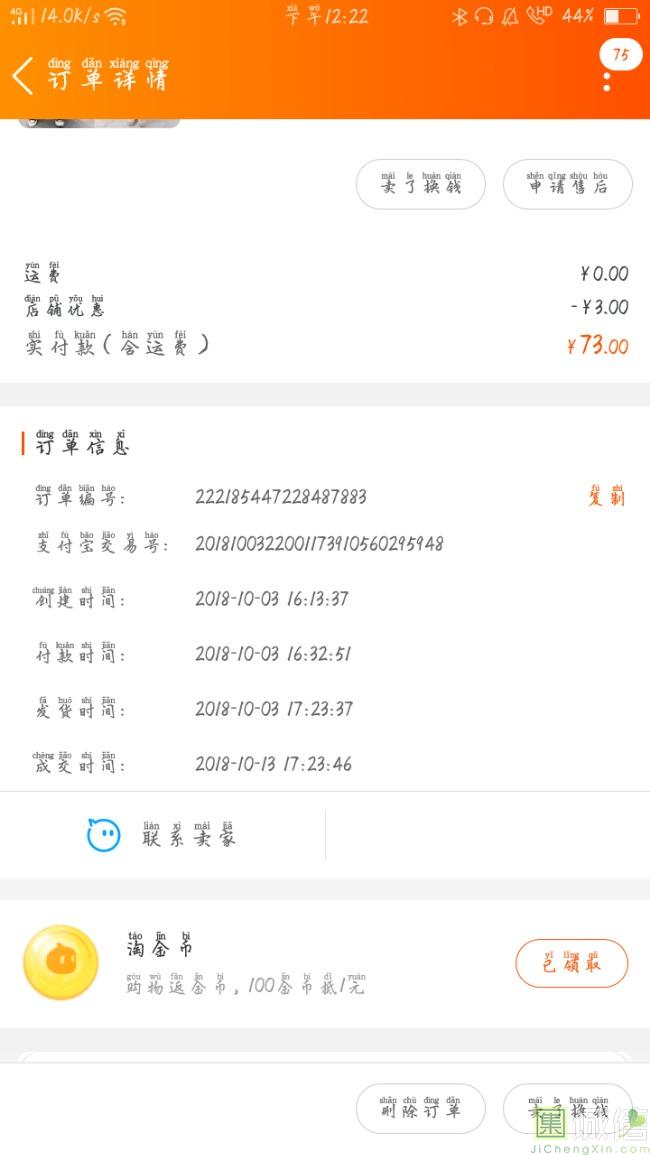Contact the seller via 联系卖家

[x=162, y=835]
